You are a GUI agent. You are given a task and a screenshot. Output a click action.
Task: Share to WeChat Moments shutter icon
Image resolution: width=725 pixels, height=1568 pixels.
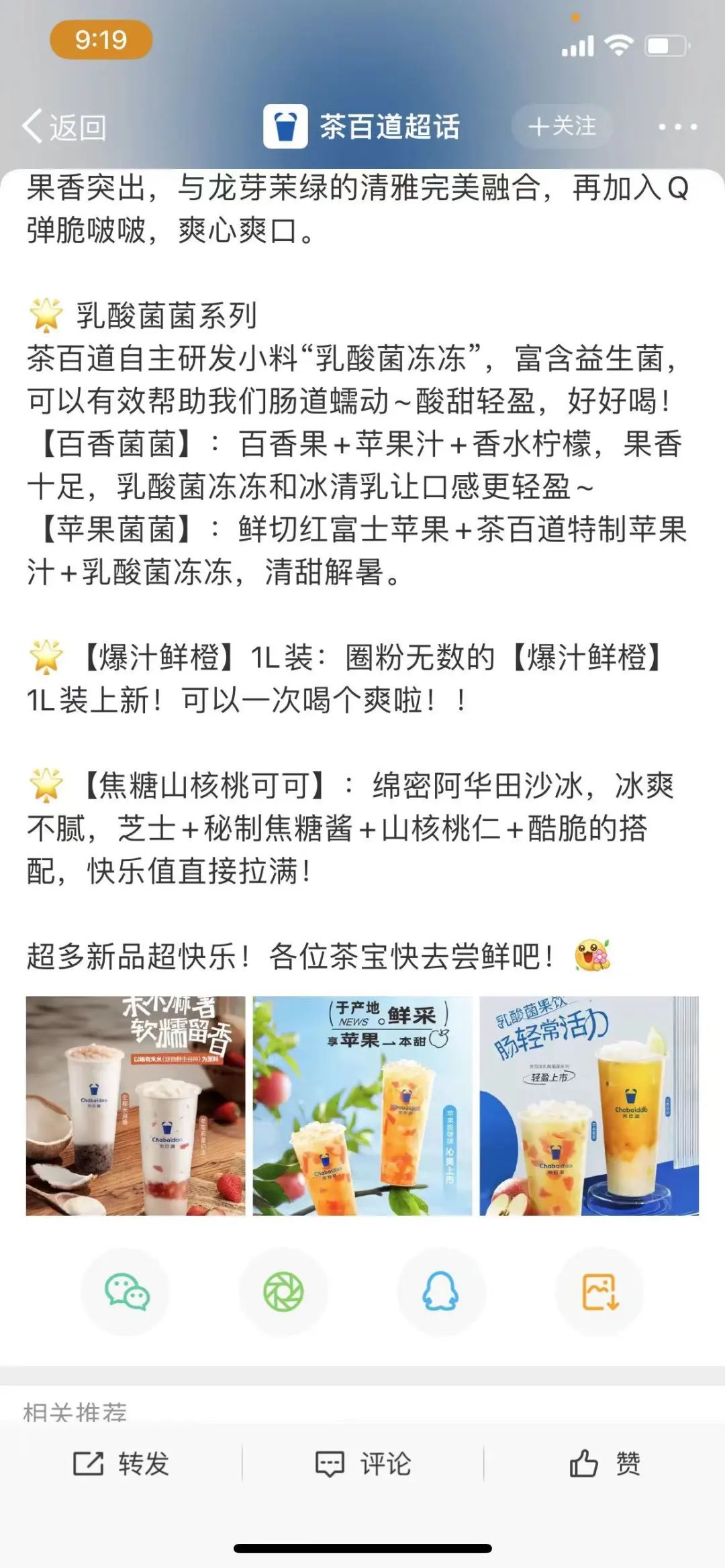click(283, 1292)
